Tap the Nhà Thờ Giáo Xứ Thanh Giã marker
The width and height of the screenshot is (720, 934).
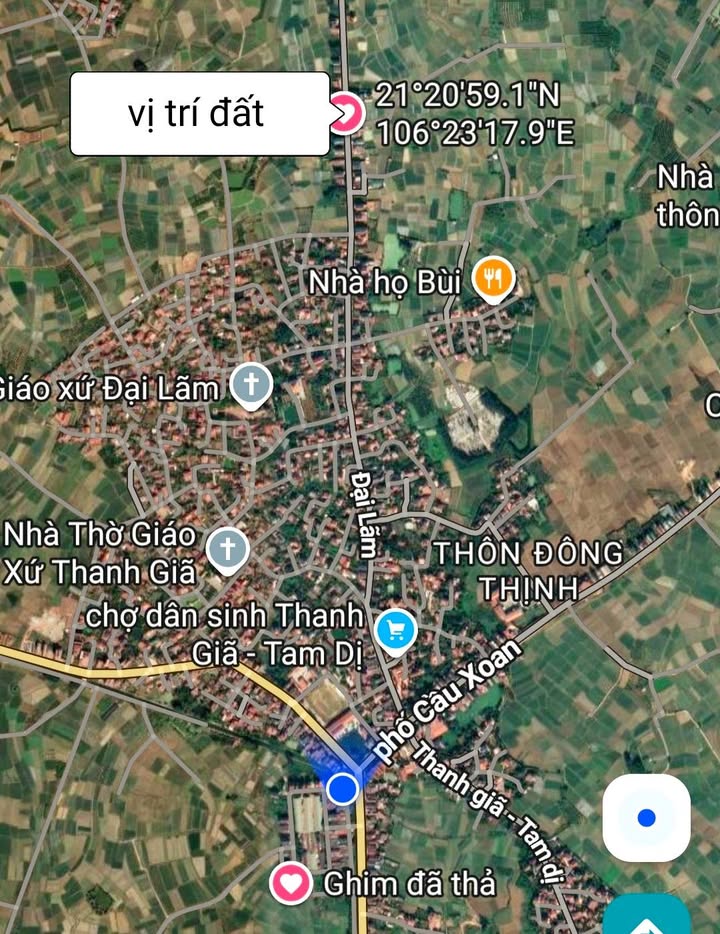click(x=228, y=550)
